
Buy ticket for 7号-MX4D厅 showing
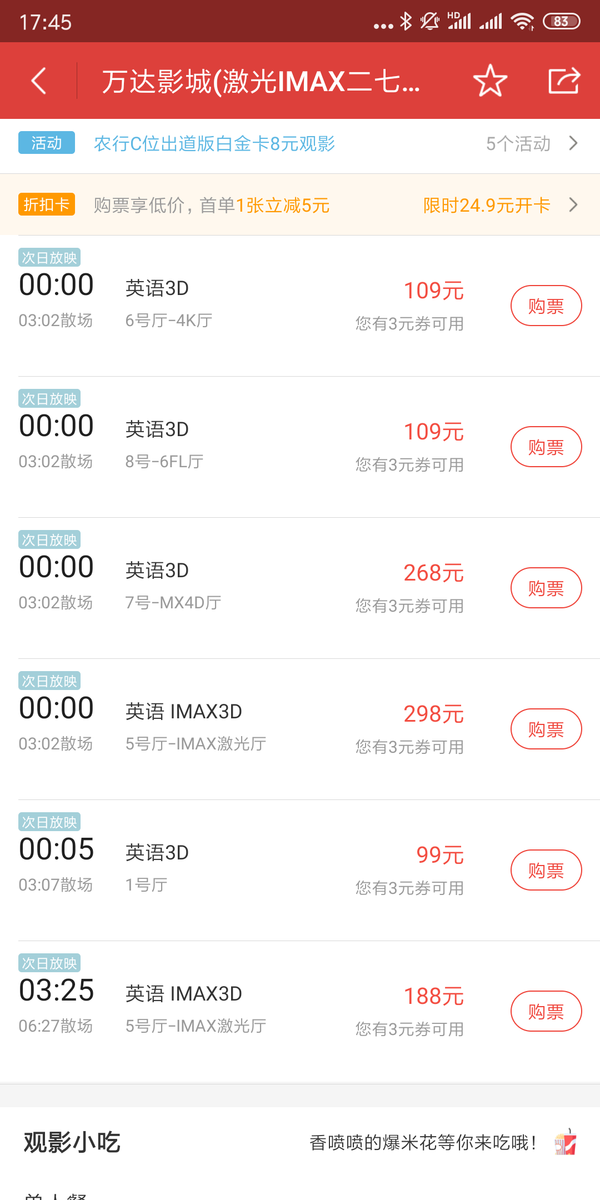(x=545, y=588)
